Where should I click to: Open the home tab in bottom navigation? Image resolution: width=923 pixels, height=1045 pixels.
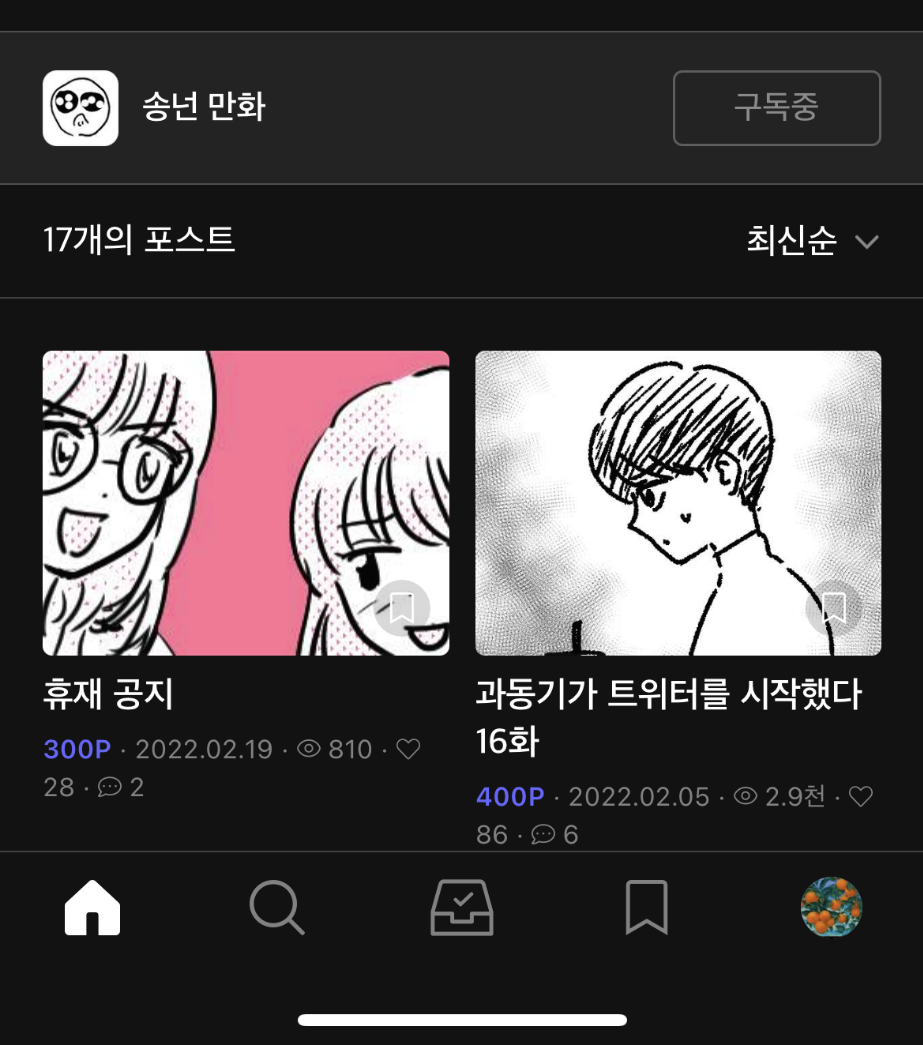tap(91, 908)
